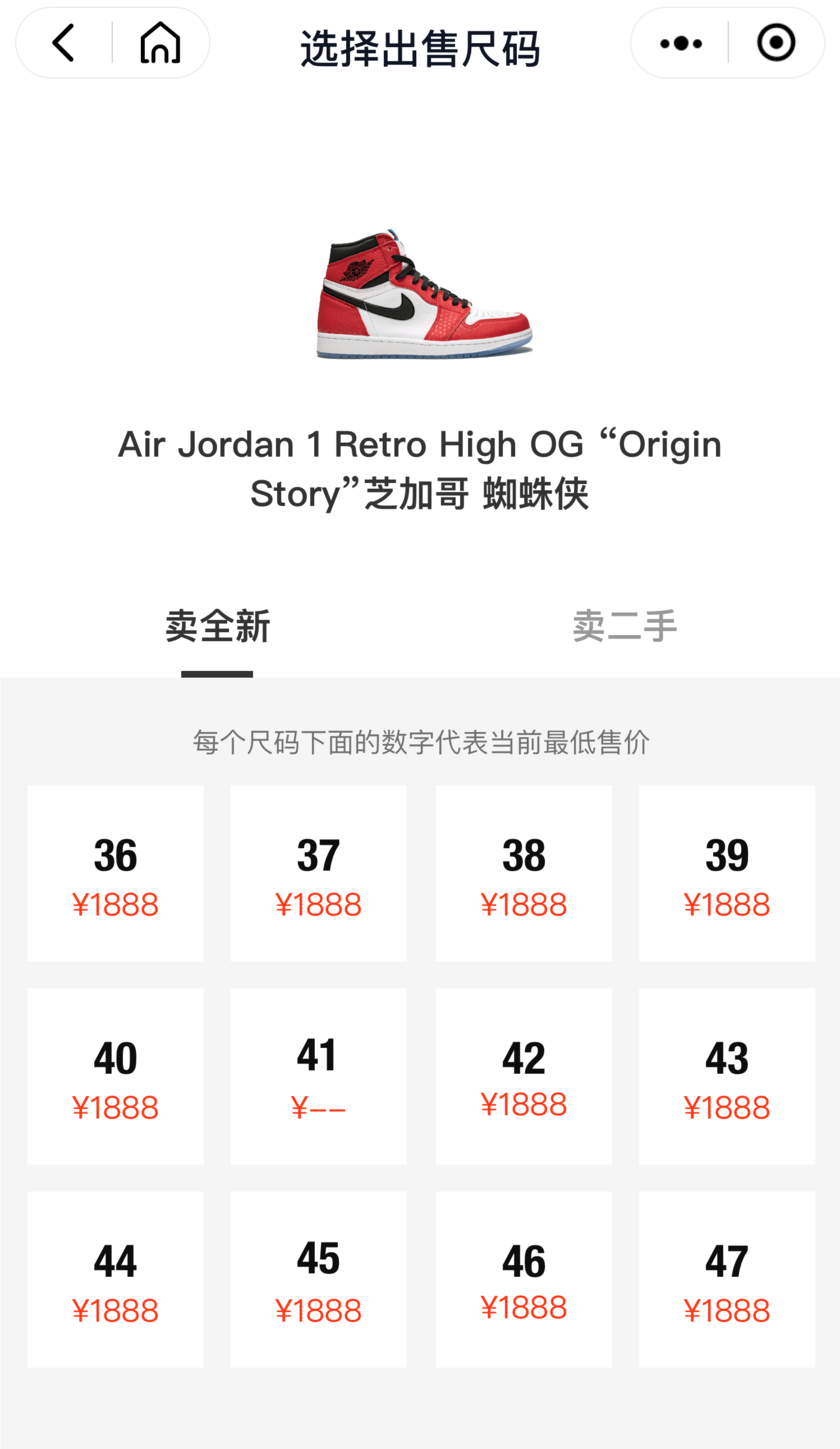The height and width of the screenshot is (1449, 840).
Task: Tap size 44 to list for sale
Action: (x=115, y=1279)
